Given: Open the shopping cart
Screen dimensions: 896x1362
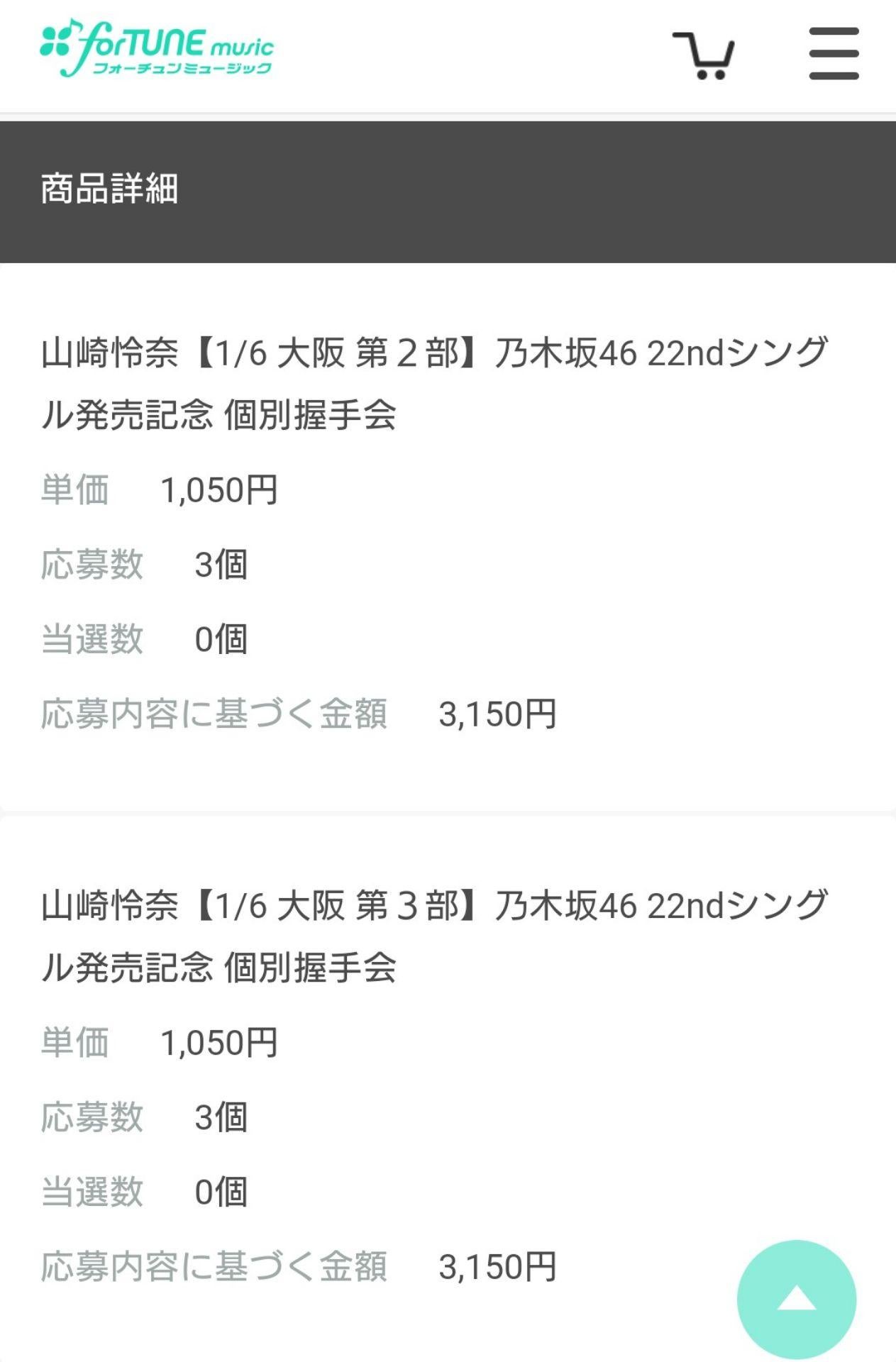Looking at the screenshot, I should click(703, 55).
